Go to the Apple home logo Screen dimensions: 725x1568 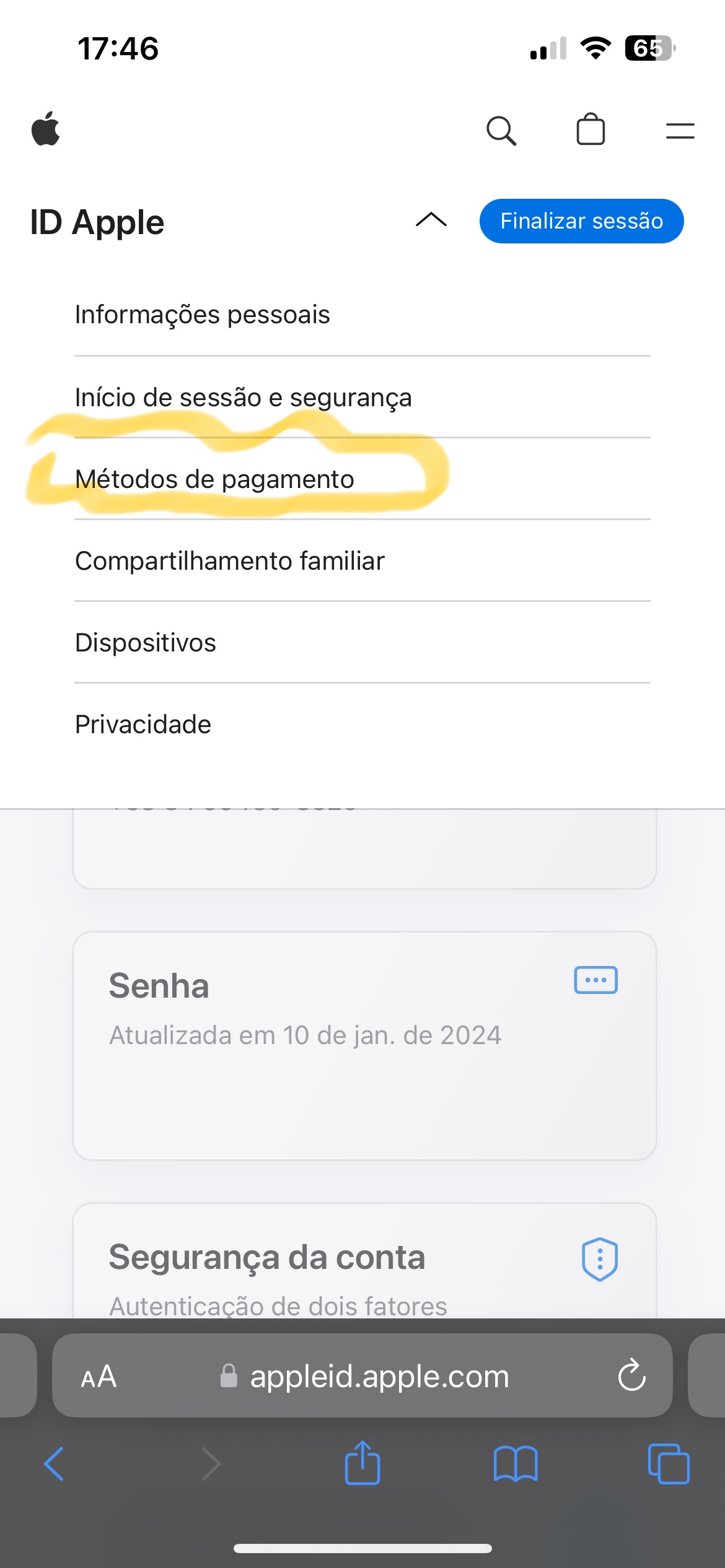(x=46, y=129)
